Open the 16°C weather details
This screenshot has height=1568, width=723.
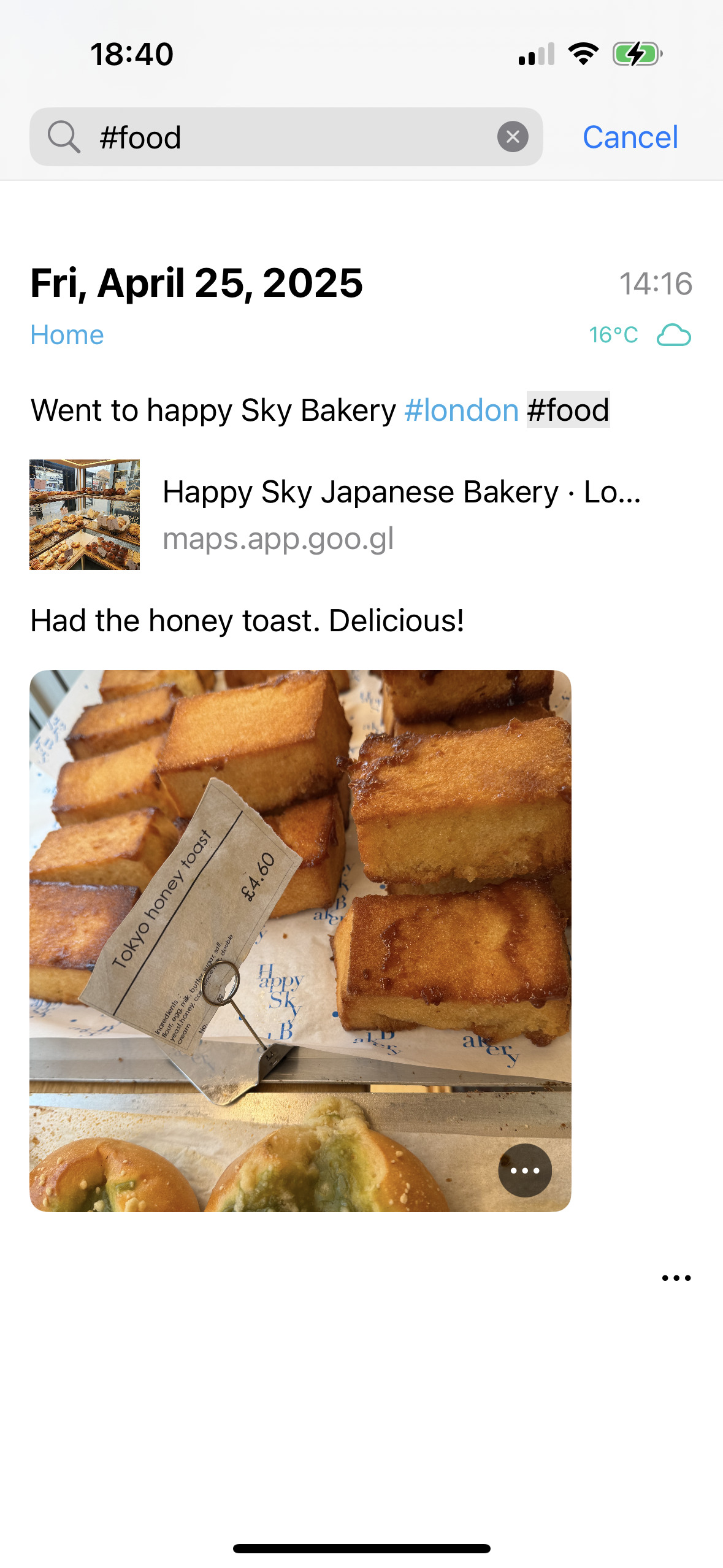click(639, 335)
